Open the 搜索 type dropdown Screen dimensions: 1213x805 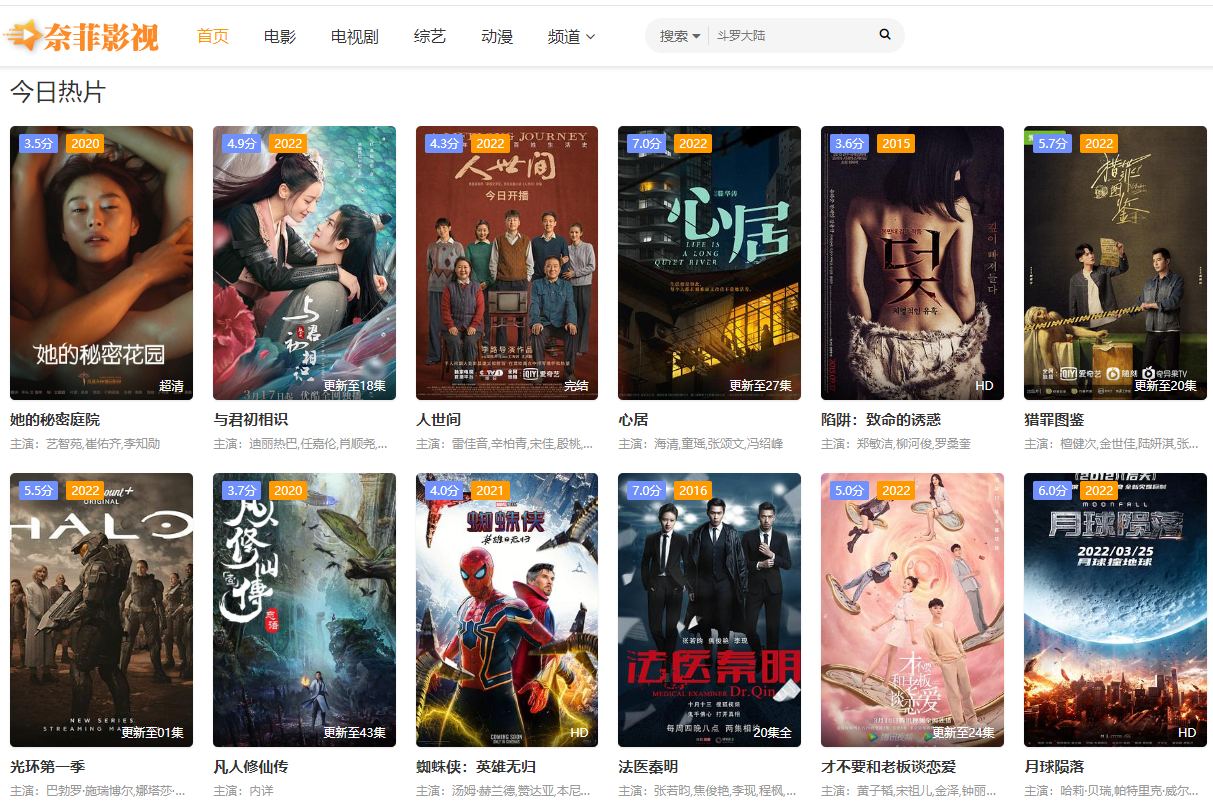tap(679, 36)
